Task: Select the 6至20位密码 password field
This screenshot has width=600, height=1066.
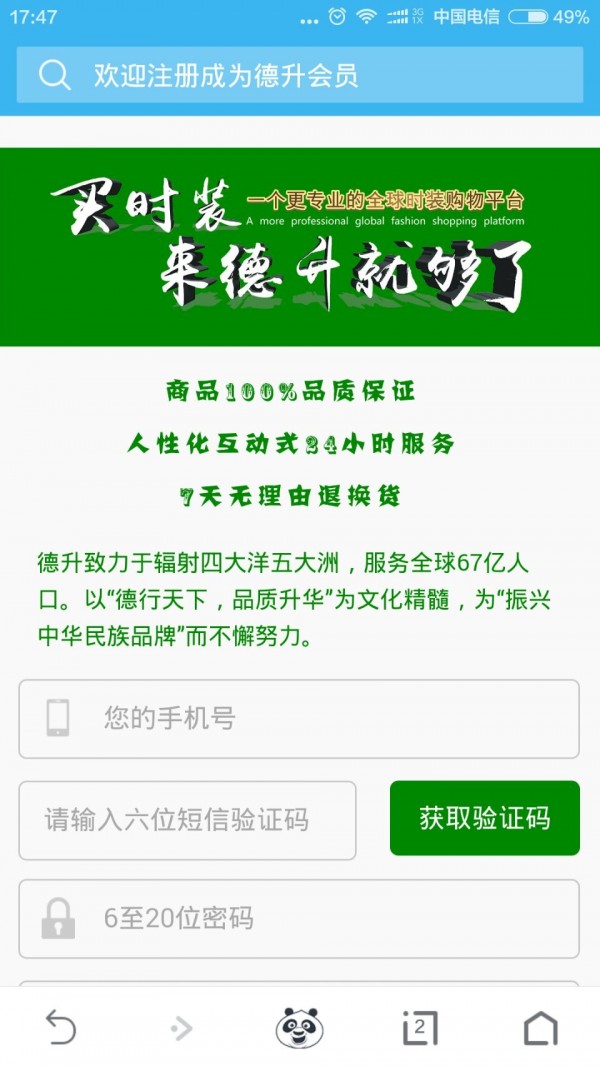Action: pyautogui.click(x=300, y=918)
